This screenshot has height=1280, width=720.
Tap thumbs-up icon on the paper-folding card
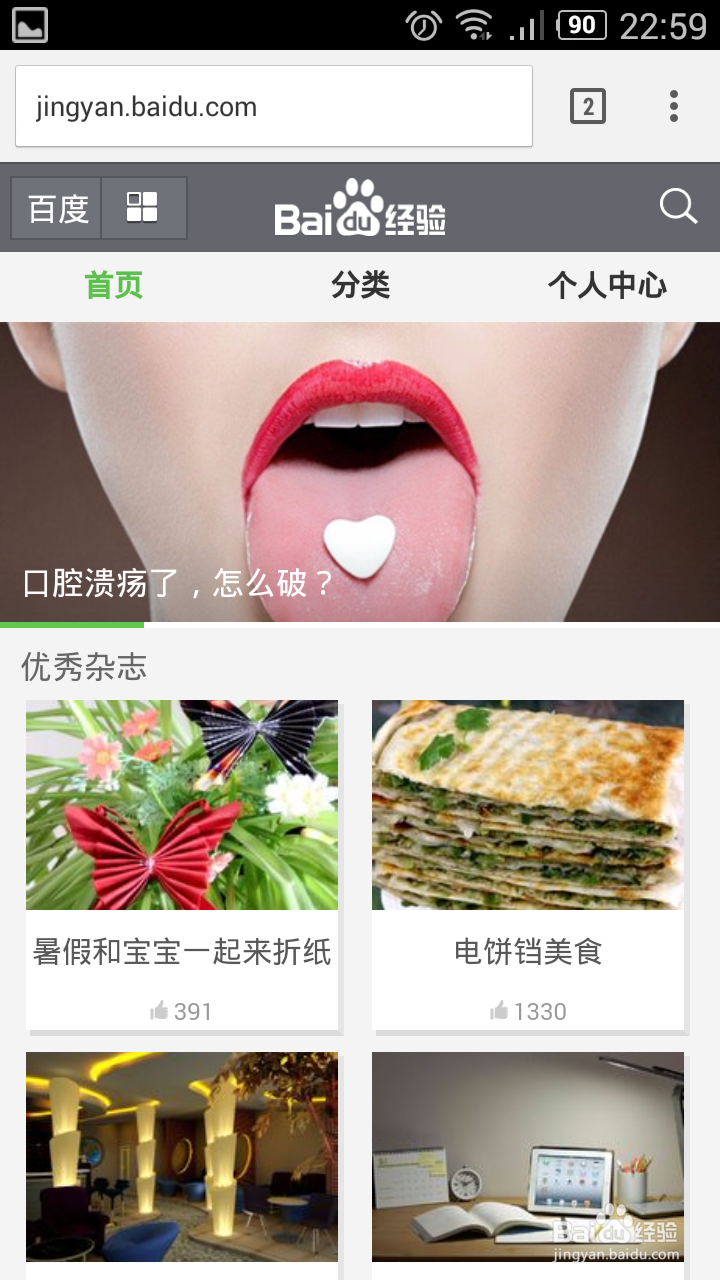[158, 1011]
